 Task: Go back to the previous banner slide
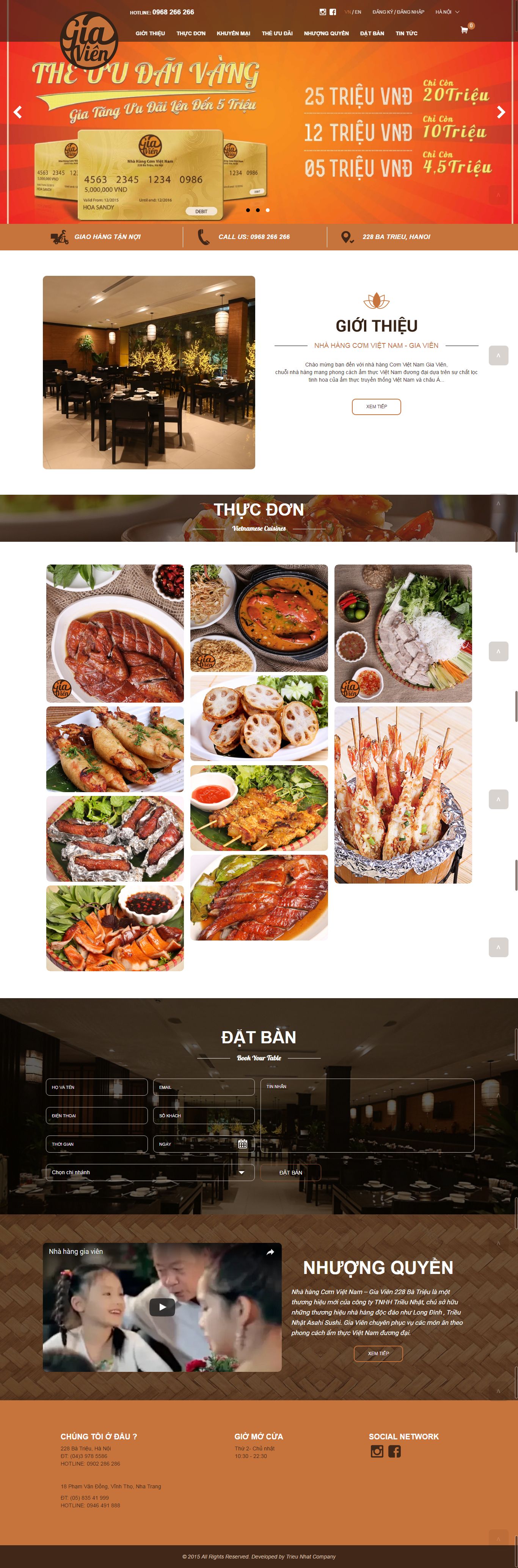coord(18,112)
